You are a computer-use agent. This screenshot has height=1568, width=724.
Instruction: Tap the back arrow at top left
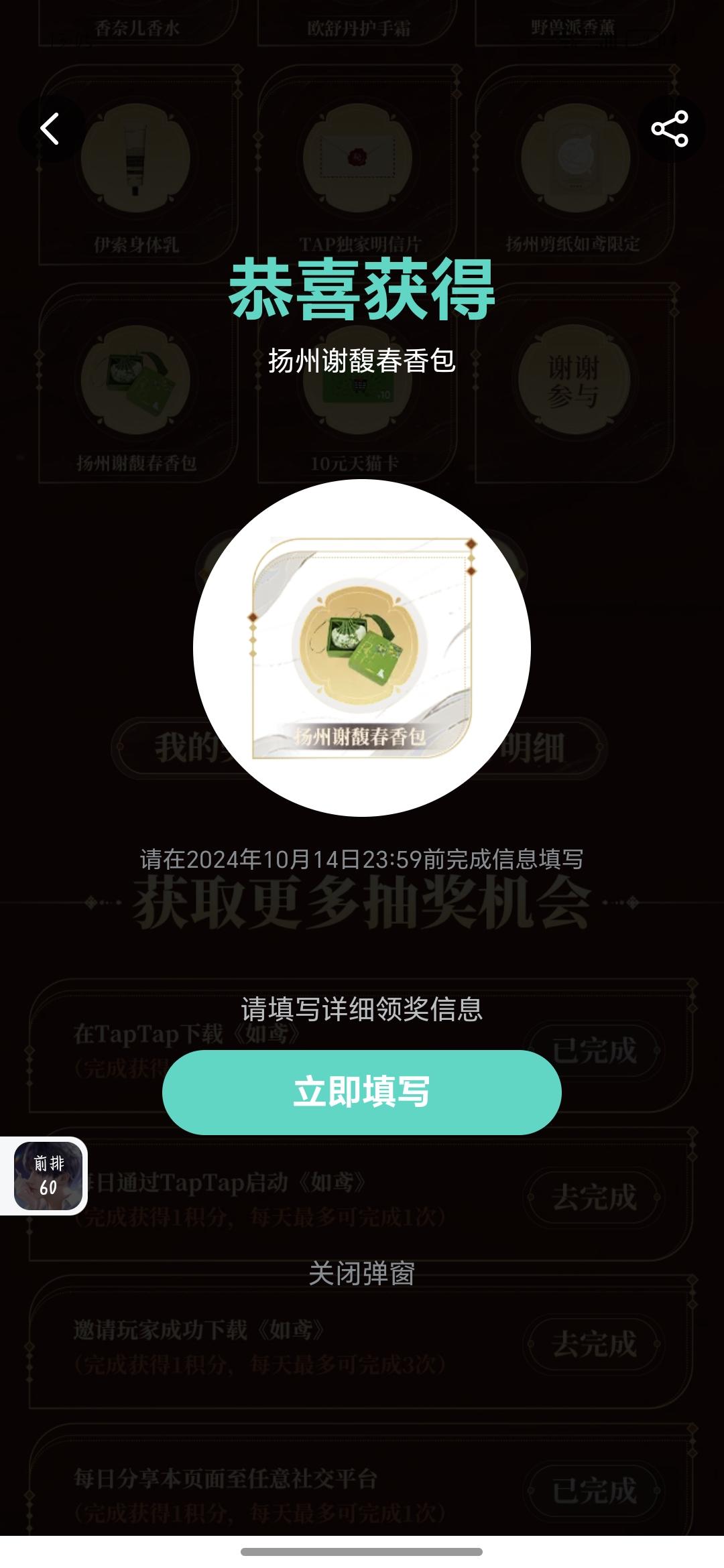[x=51, y=129]
